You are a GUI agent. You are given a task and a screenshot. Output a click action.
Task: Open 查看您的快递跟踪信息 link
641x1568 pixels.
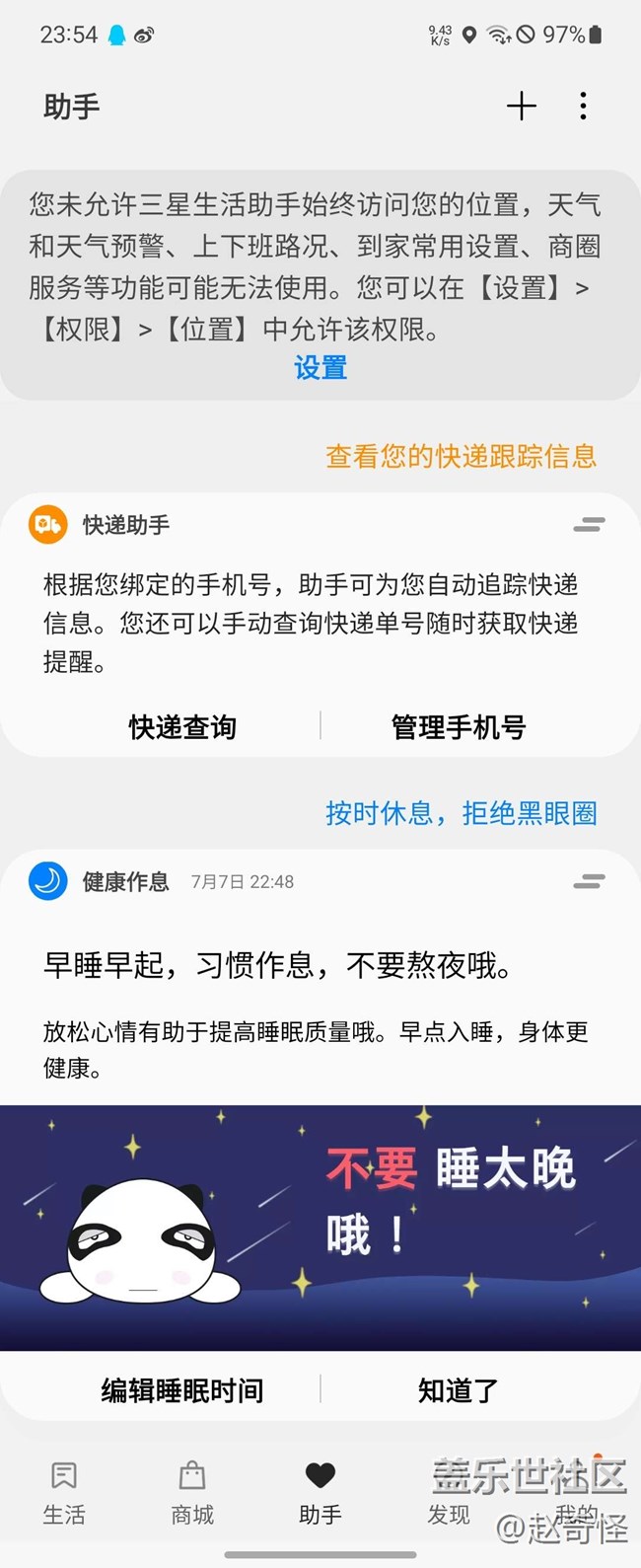coord(461,456)
